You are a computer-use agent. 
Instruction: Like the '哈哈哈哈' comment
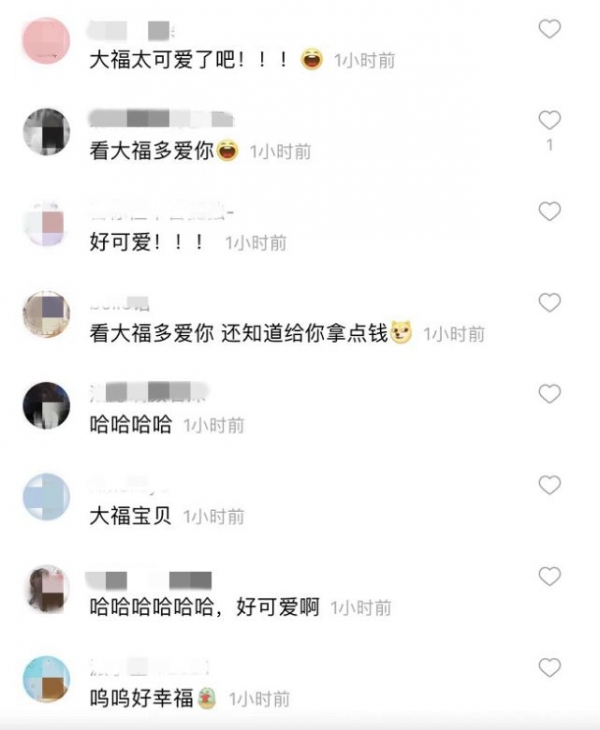[550, 394]
